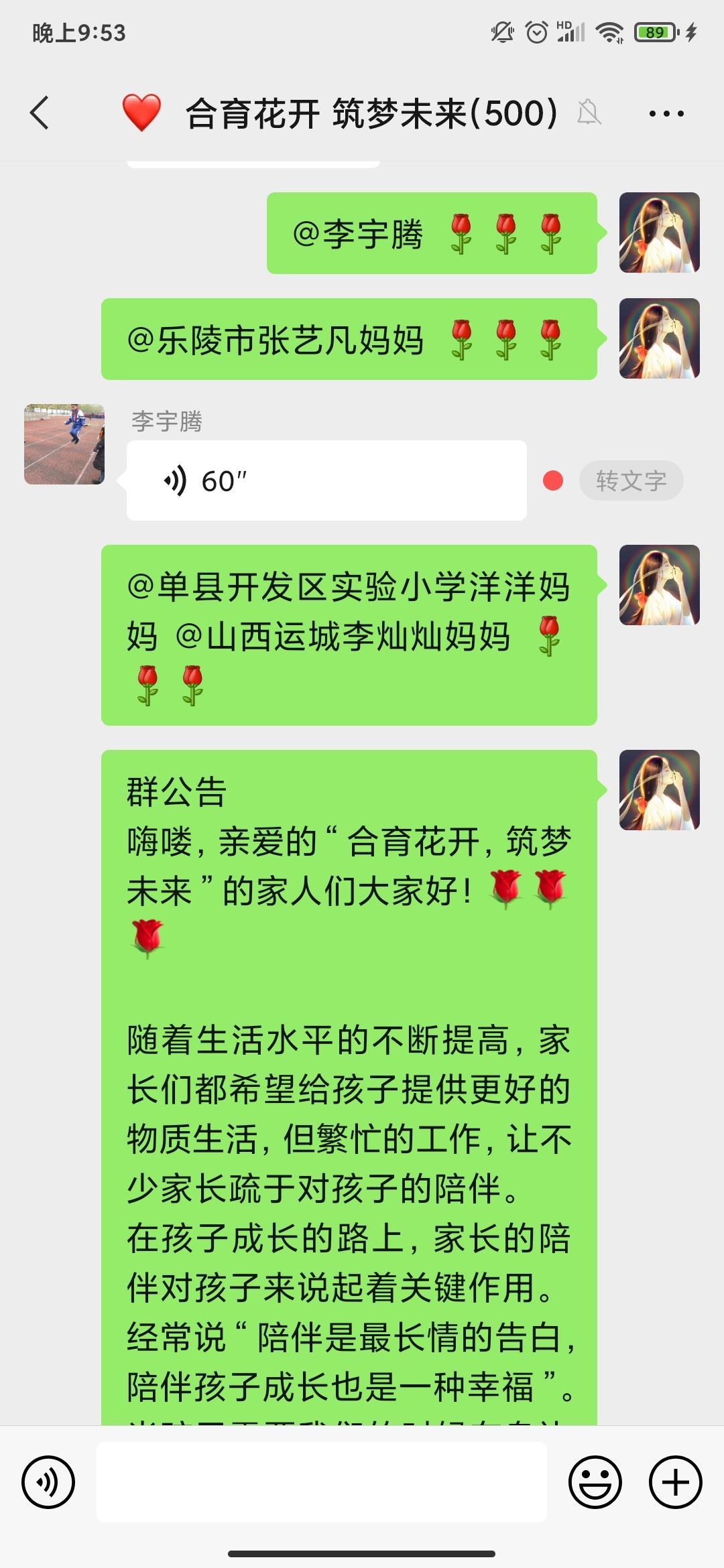This screenshot has width=724, height=1568.
Task: Tap the red unread dot on the voice message
Action: pyautogui.click(x=552, y=478)
